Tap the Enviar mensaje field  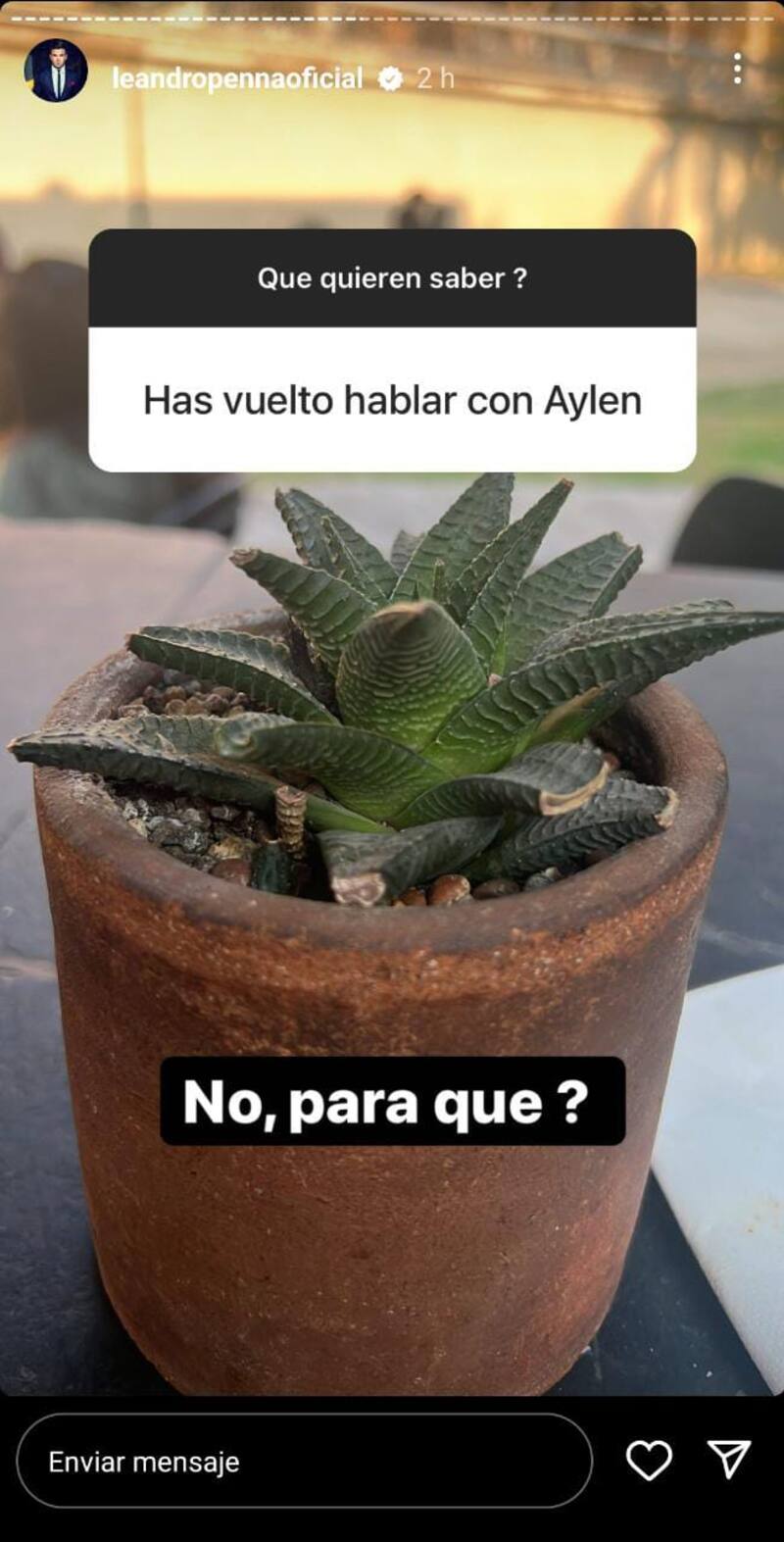tap(304, 1461)
